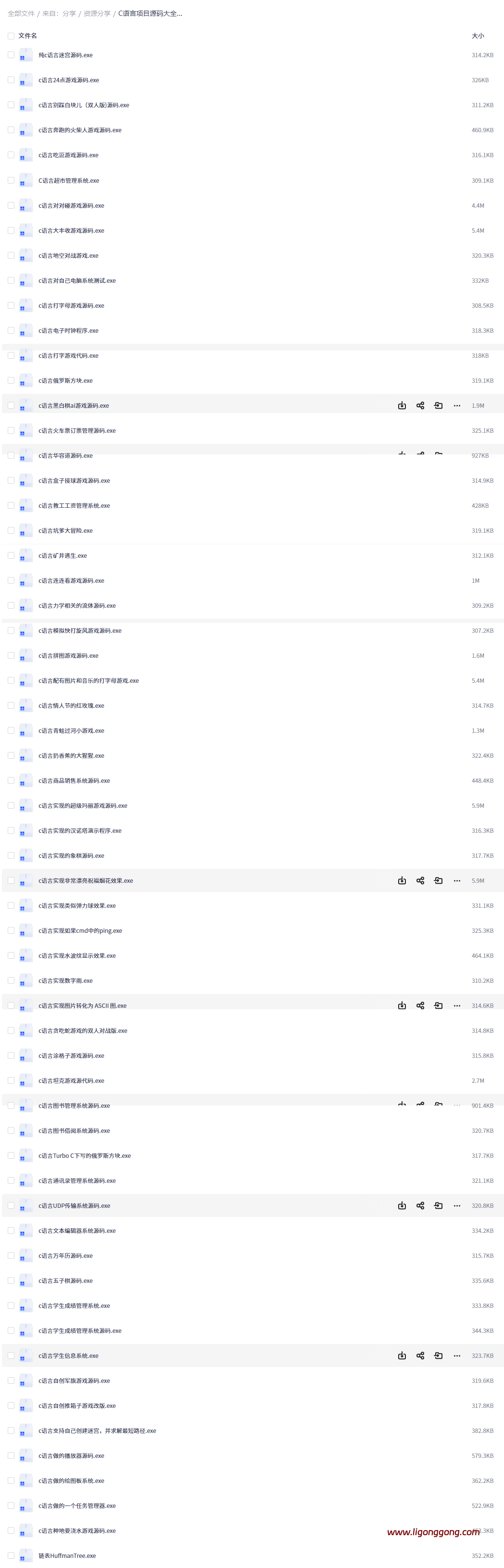Image resolution: width=504 pixels, height=1568 pixels.
Task: Open c语言连连看游戏源码.exe
Action: (71, 581)
